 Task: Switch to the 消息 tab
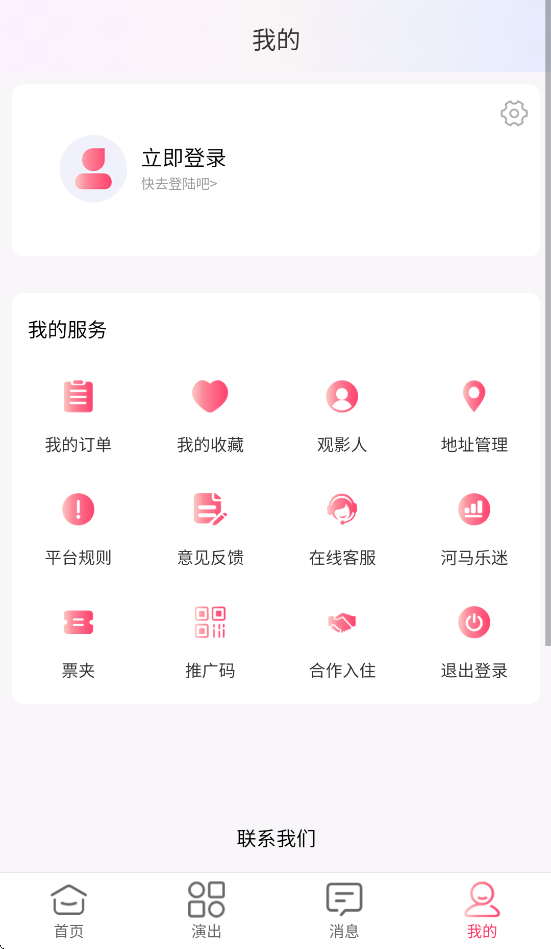(x=344, y=910)
